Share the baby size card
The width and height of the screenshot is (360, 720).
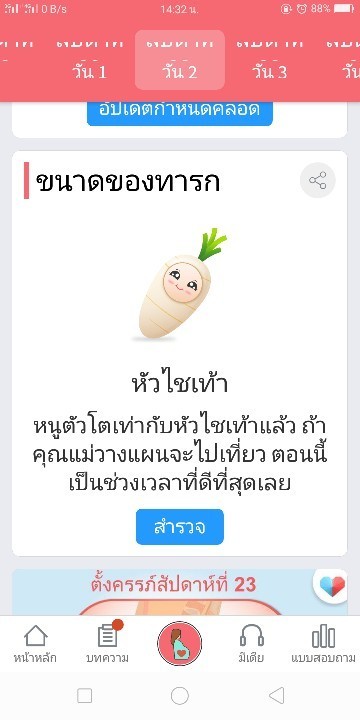pos(318,180)
